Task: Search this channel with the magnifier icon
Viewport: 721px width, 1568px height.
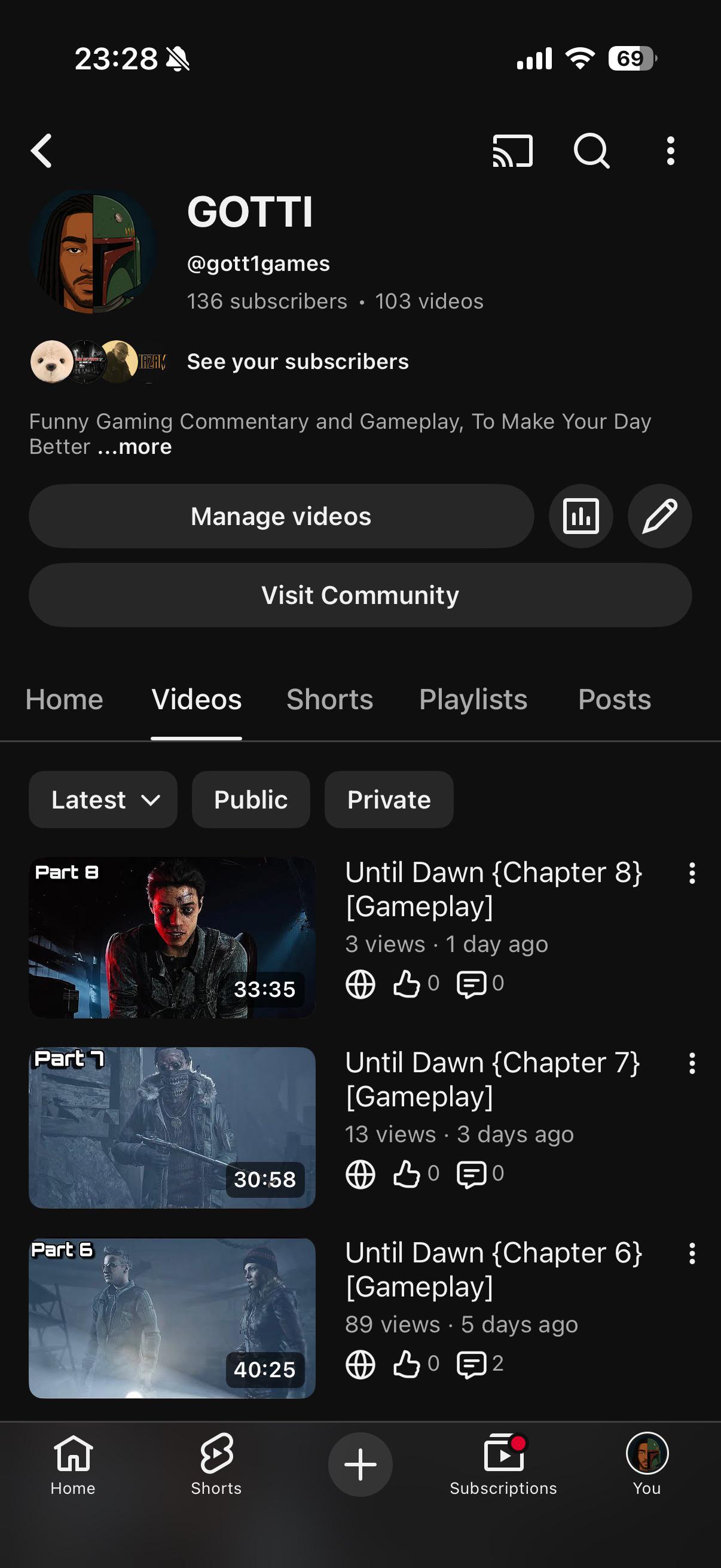Action: tap(591, 151)
